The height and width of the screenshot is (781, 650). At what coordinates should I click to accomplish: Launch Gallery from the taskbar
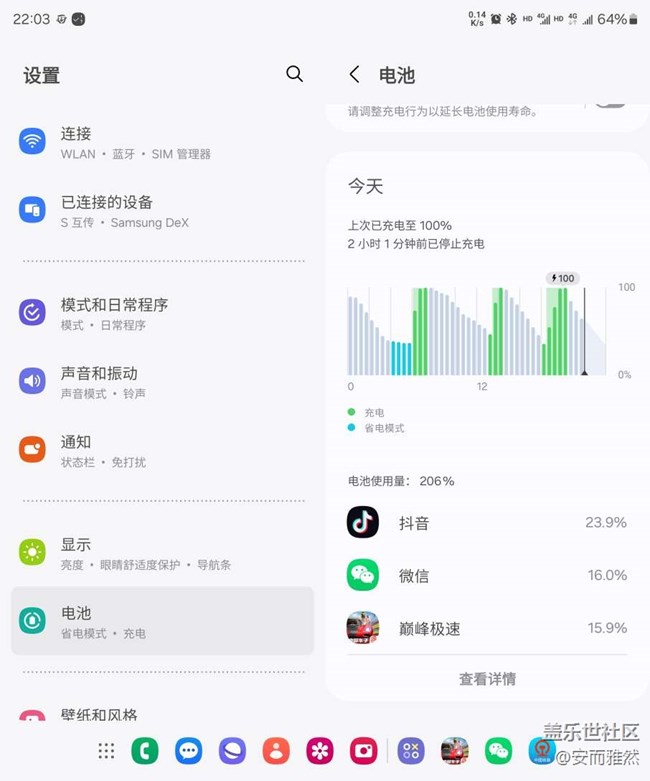coord(320,751)
